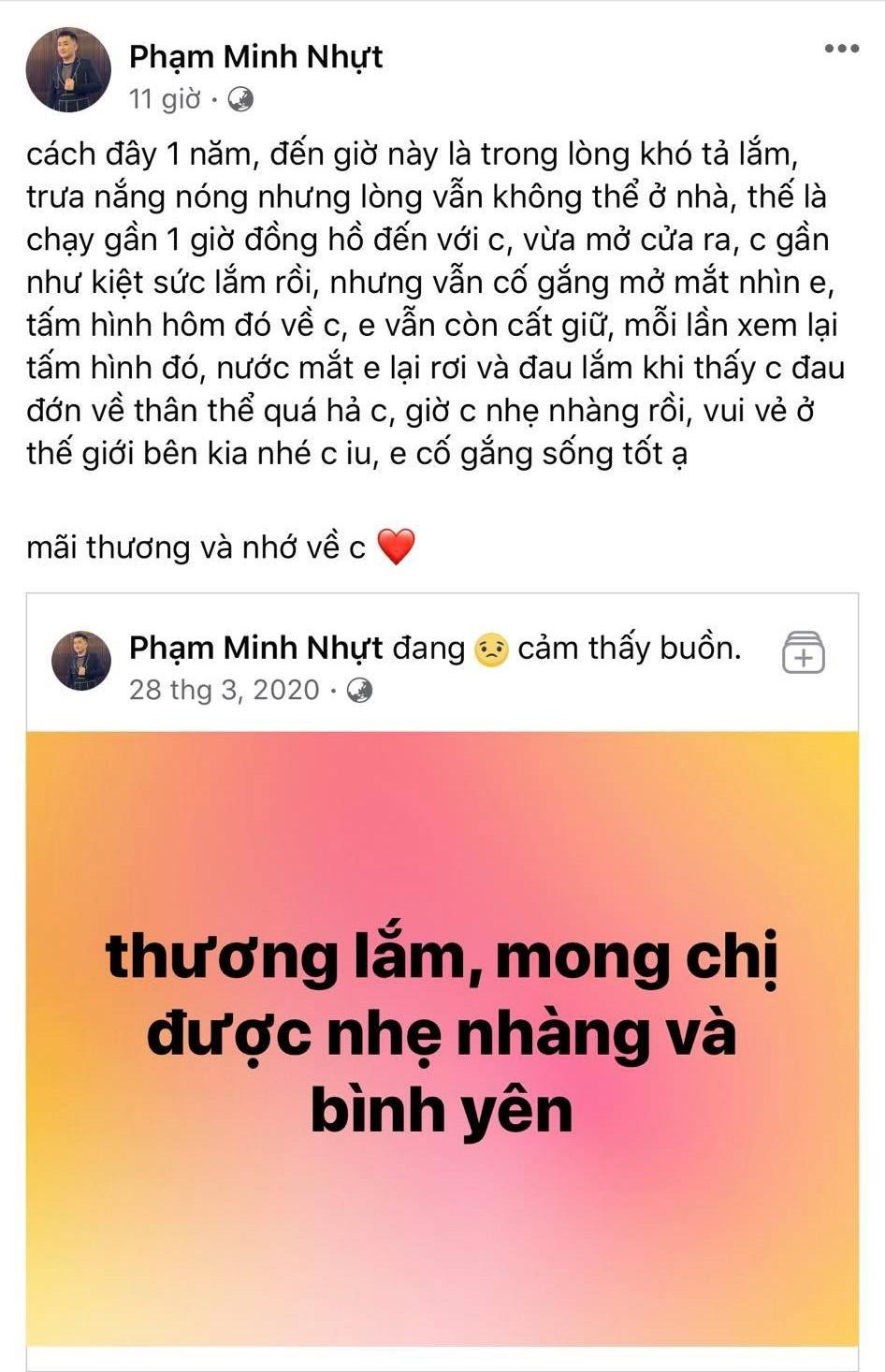The height and width of the screenshot is (1372, 885).
Task: Click 'Phạm Minh Nhựt' in the shared post header
Action: pos(257,646)
